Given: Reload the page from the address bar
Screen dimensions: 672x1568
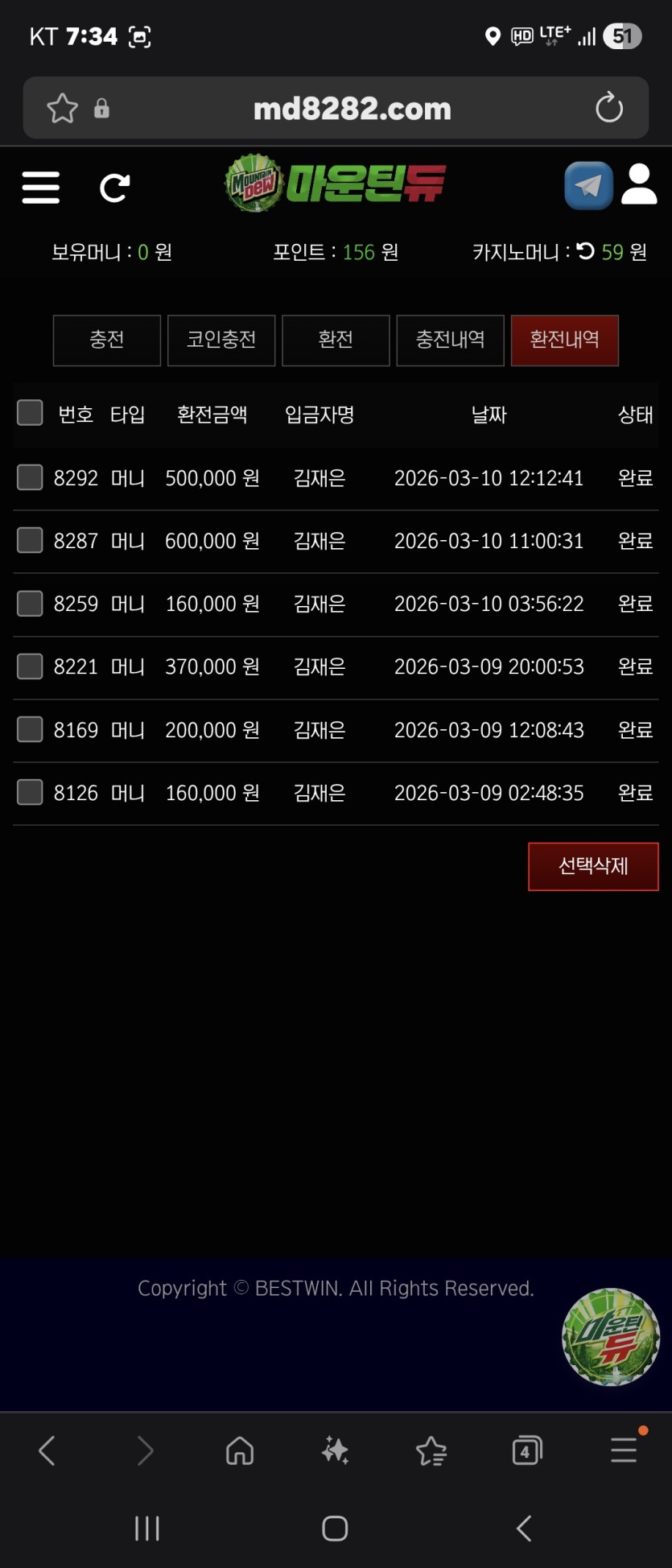Looking at the screenshot, I should coord(609,108).
